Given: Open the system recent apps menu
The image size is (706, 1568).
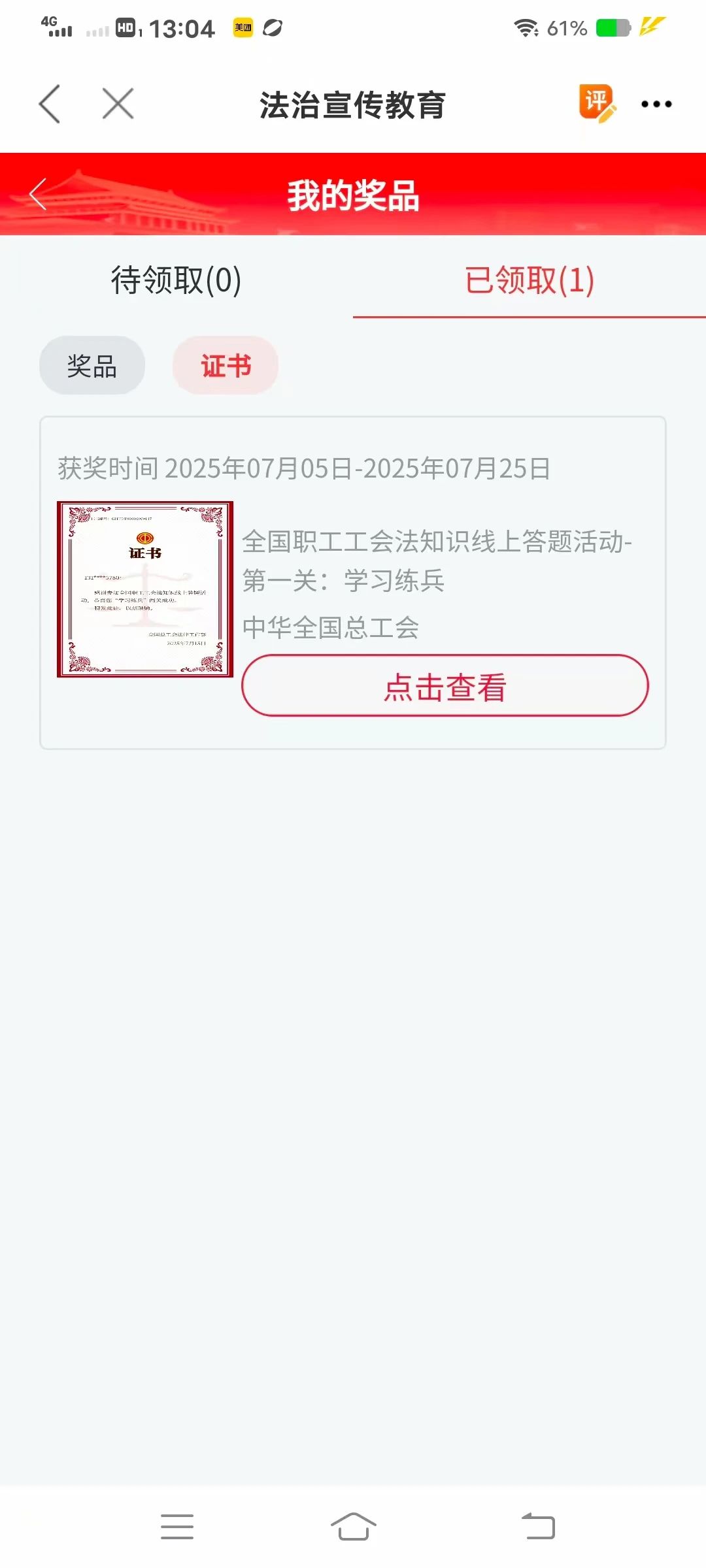Looking at the screenshot, I should point(177,1527).
